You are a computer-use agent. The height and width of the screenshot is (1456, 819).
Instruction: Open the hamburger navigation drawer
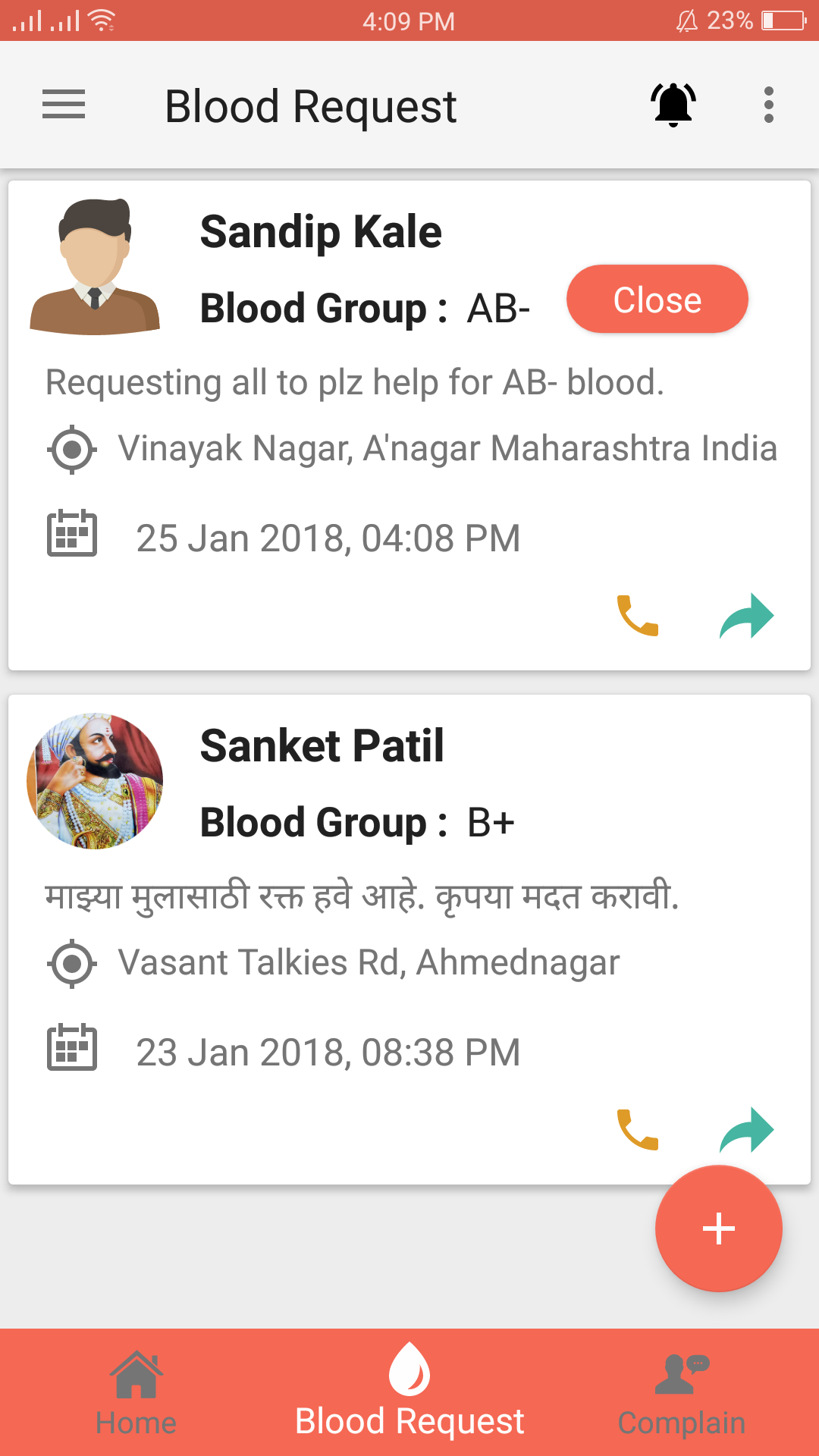click(x=64, y=105)
